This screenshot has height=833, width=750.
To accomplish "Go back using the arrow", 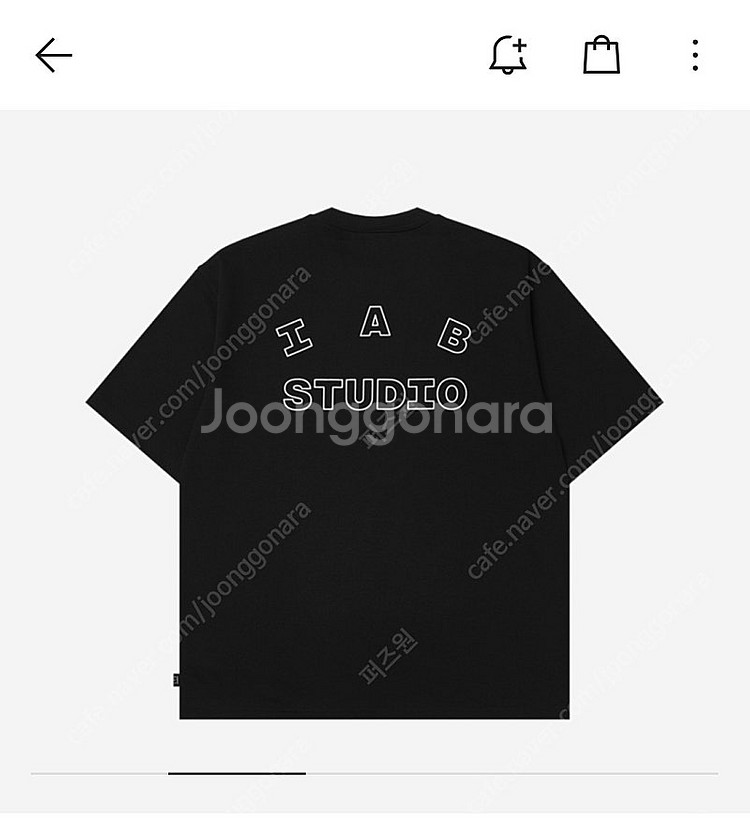I will [x=54, y=55].
